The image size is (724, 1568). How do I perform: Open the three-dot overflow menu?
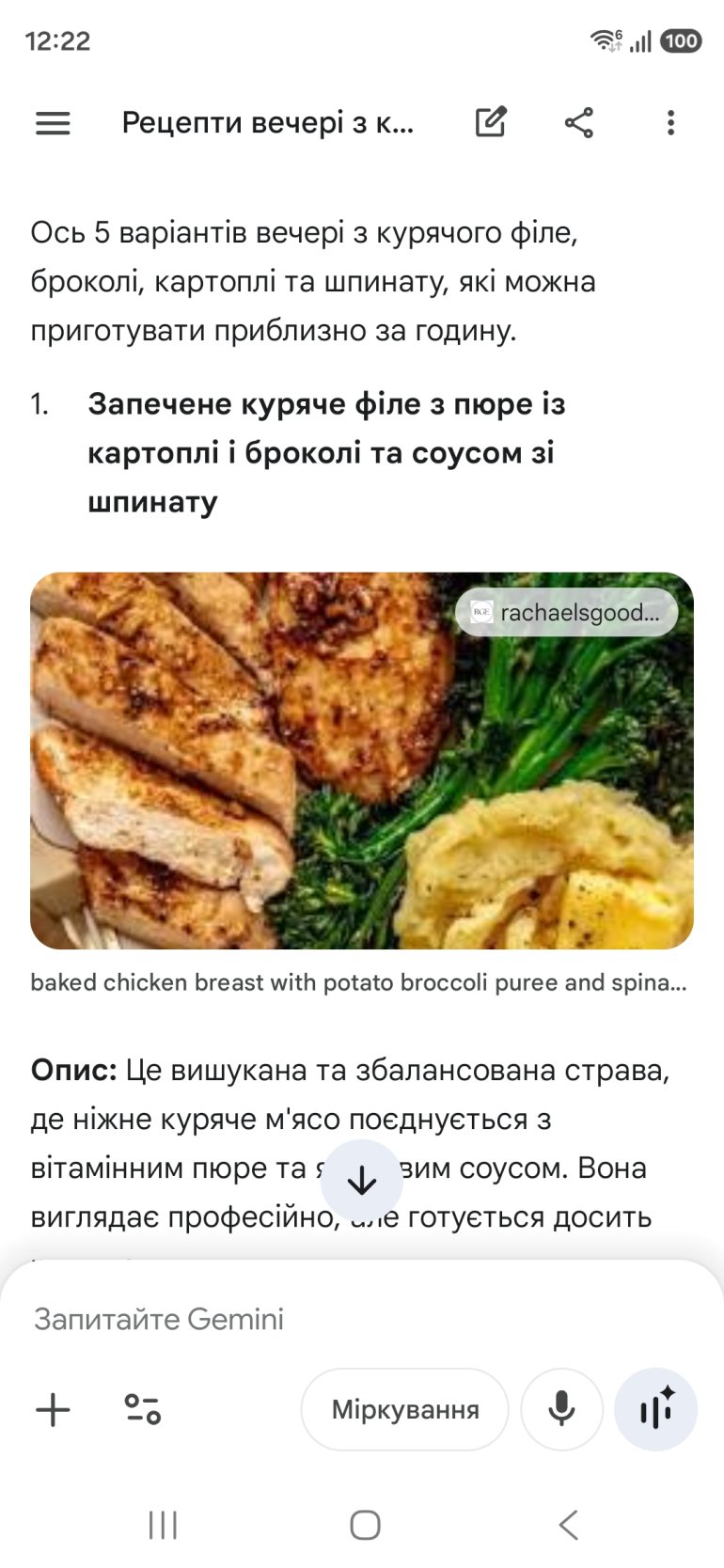[x=669, y=122]
